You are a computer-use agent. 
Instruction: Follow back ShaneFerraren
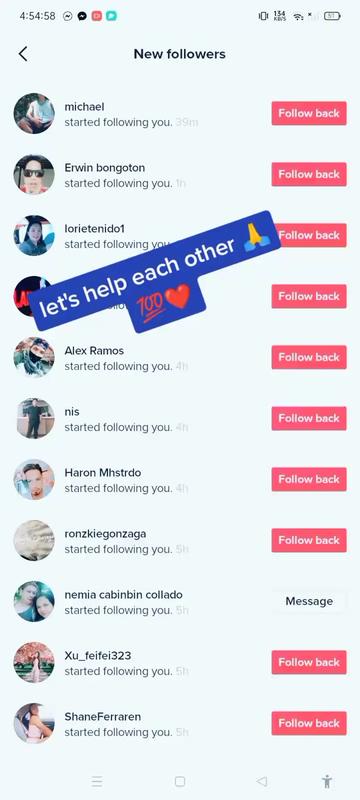coord(309,723)
